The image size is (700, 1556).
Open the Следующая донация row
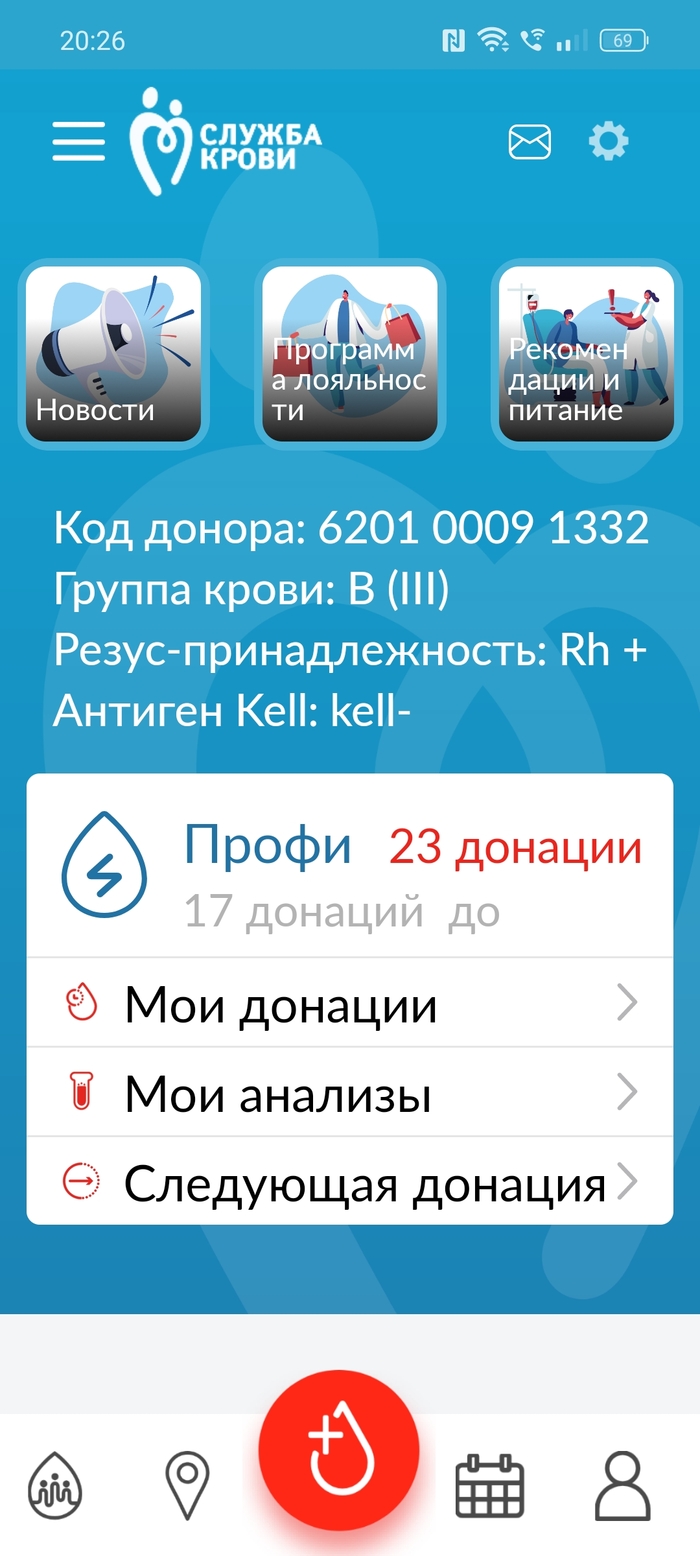(350, 1182)
